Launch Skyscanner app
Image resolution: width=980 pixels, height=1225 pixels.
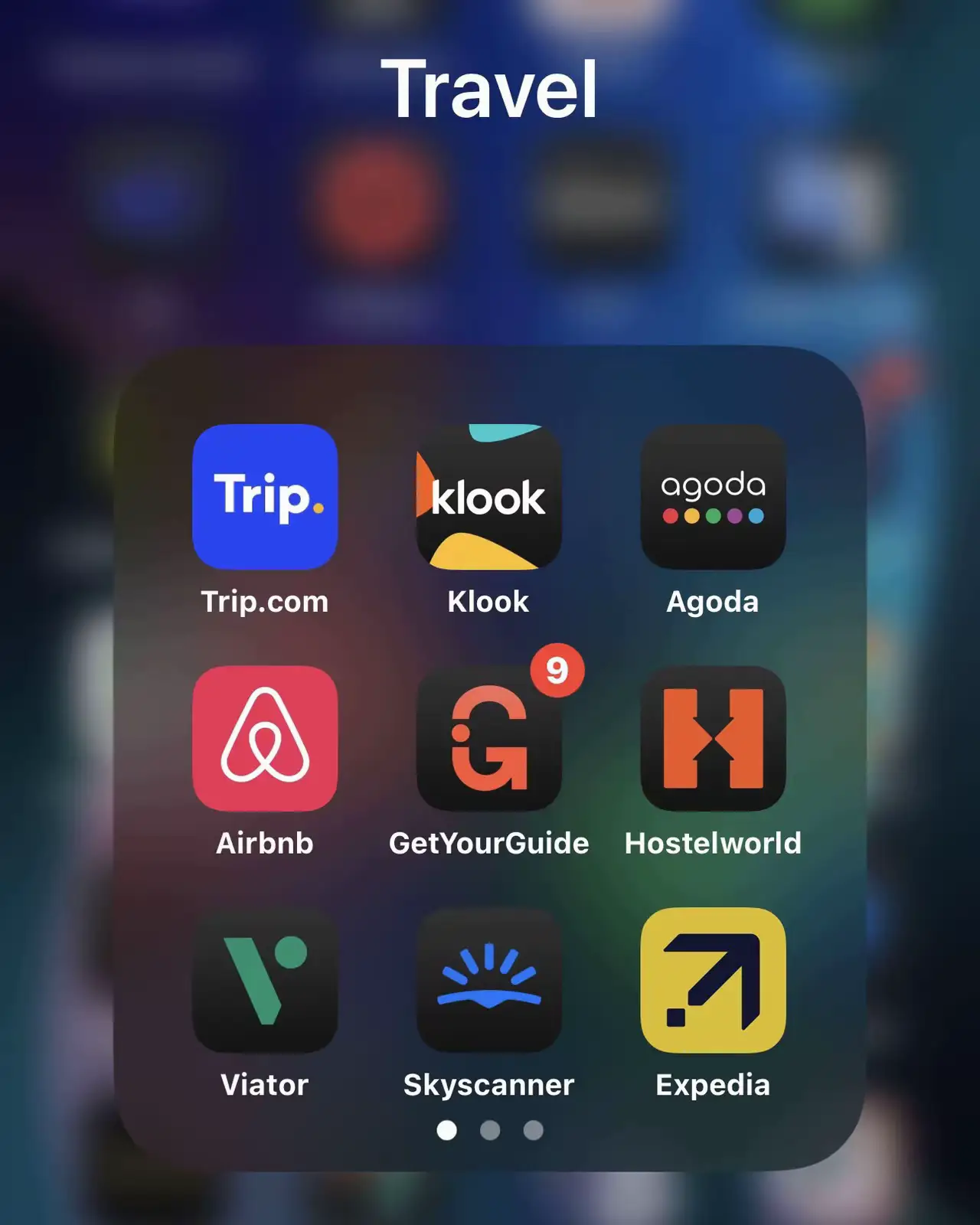[x=488, y=980]
